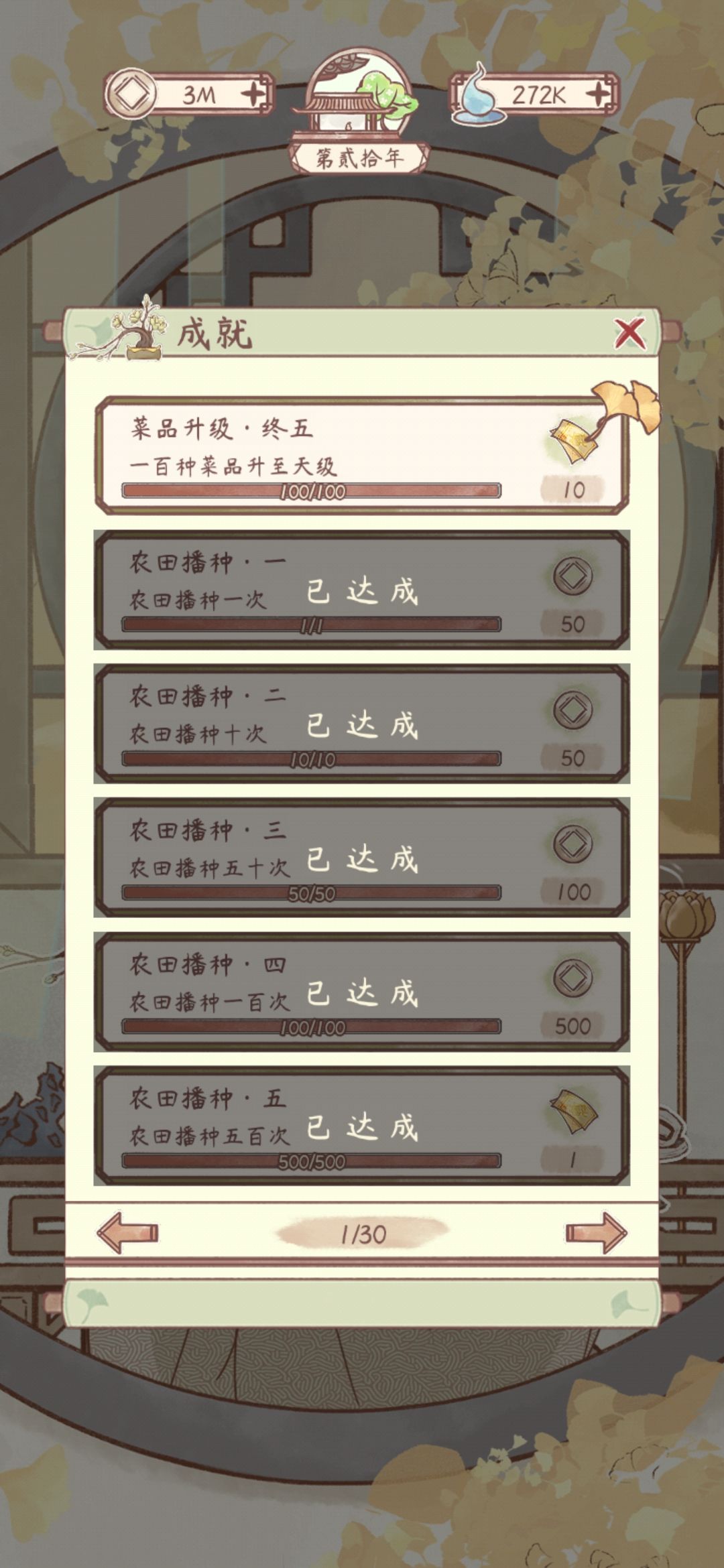Viewport: 724px width, 1568px height.
Task: Add more coins via plus button
Action: click(255, 94)
